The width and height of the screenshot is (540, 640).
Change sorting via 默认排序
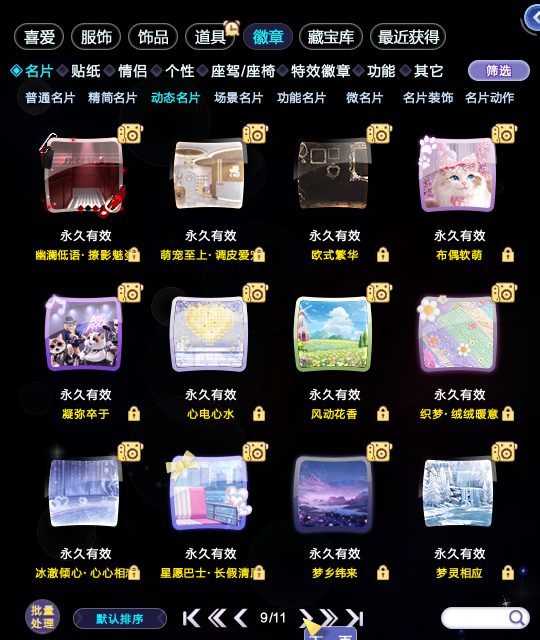[120, 619]
